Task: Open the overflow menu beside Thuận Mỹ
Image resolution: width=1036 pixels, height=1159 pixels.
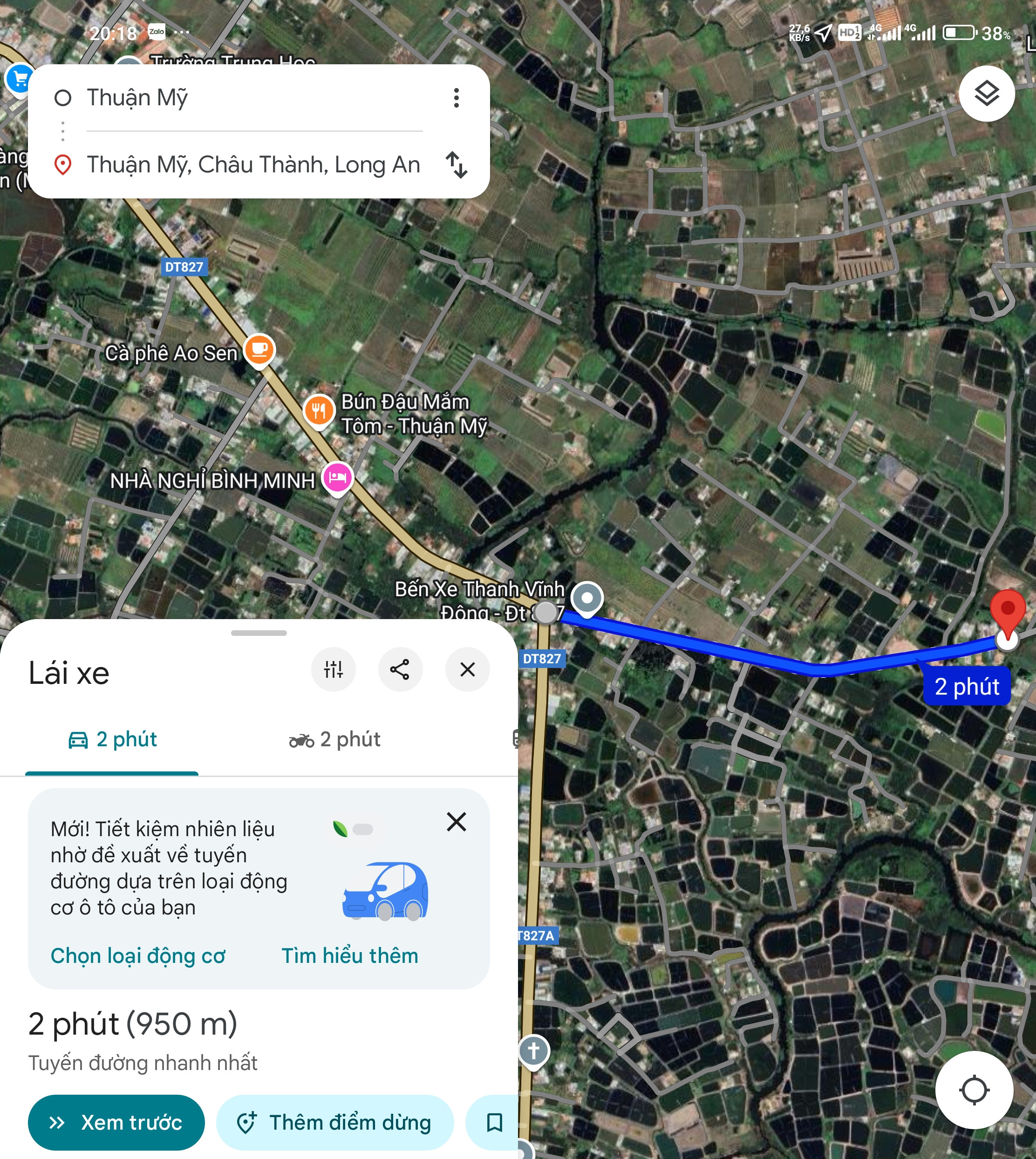Action: 456,98
